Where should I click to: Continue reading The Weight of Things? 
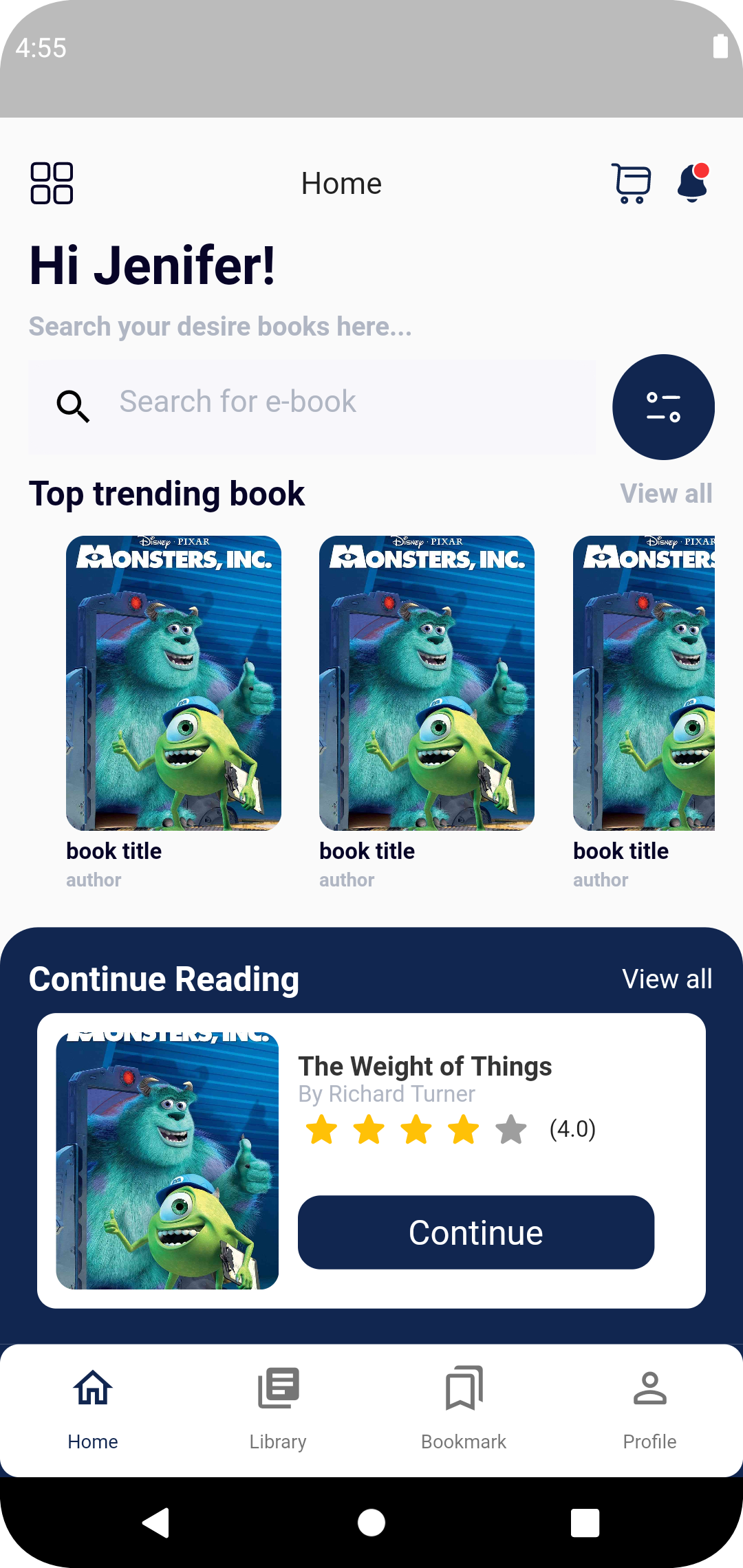(x=476, y=1232)
